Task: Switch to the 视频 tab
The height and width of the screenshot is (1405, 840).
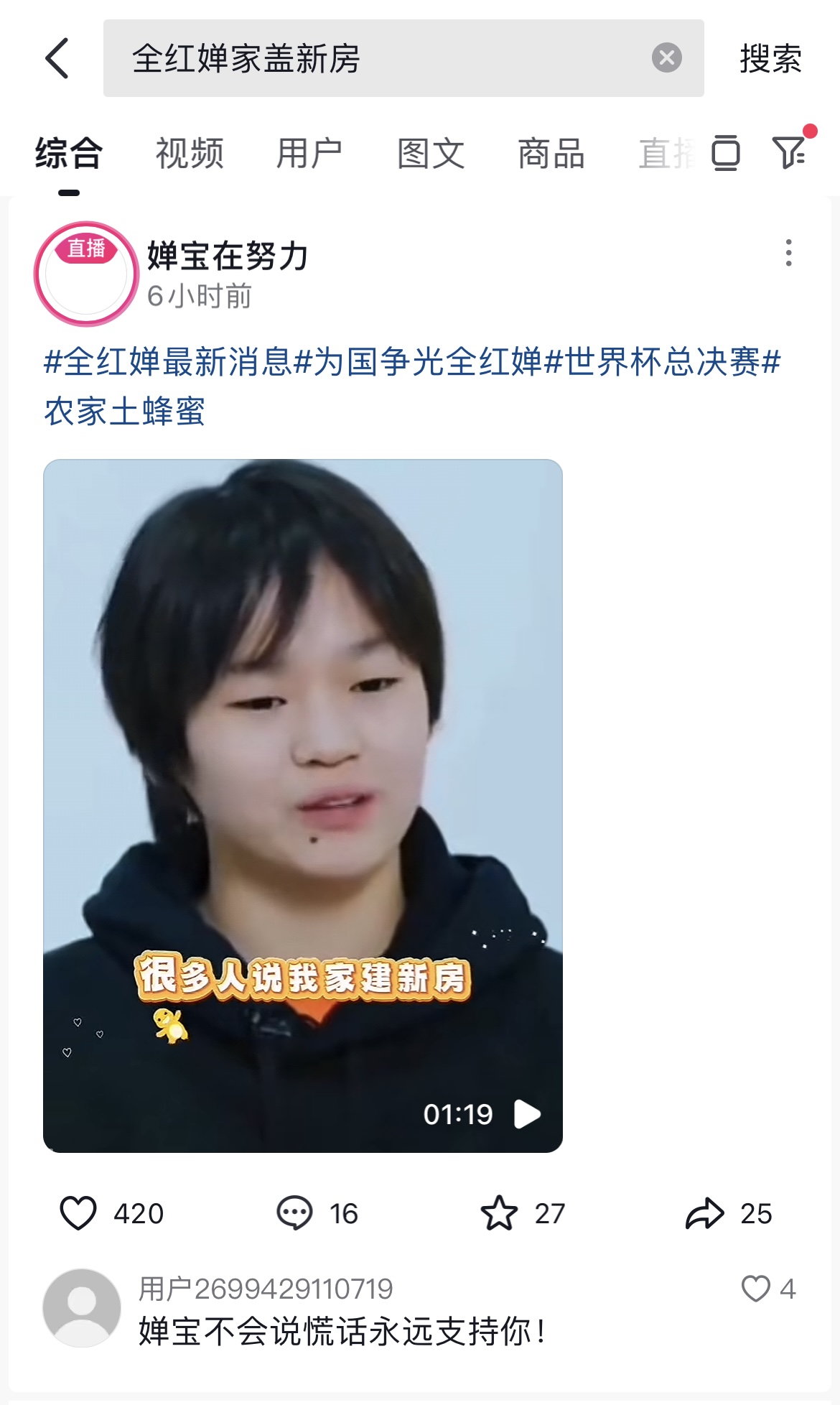Action: click(190, 154)
